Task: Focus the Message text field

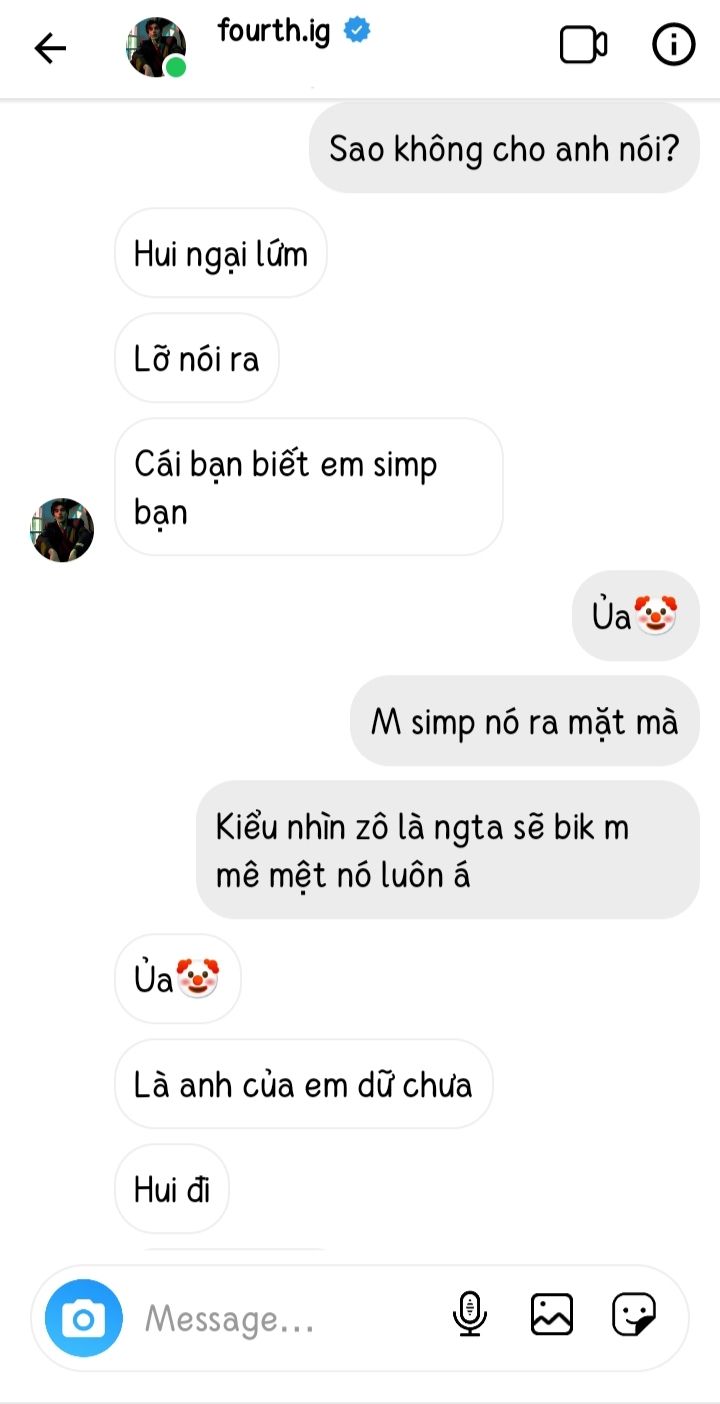Action: coord(285,1319)
